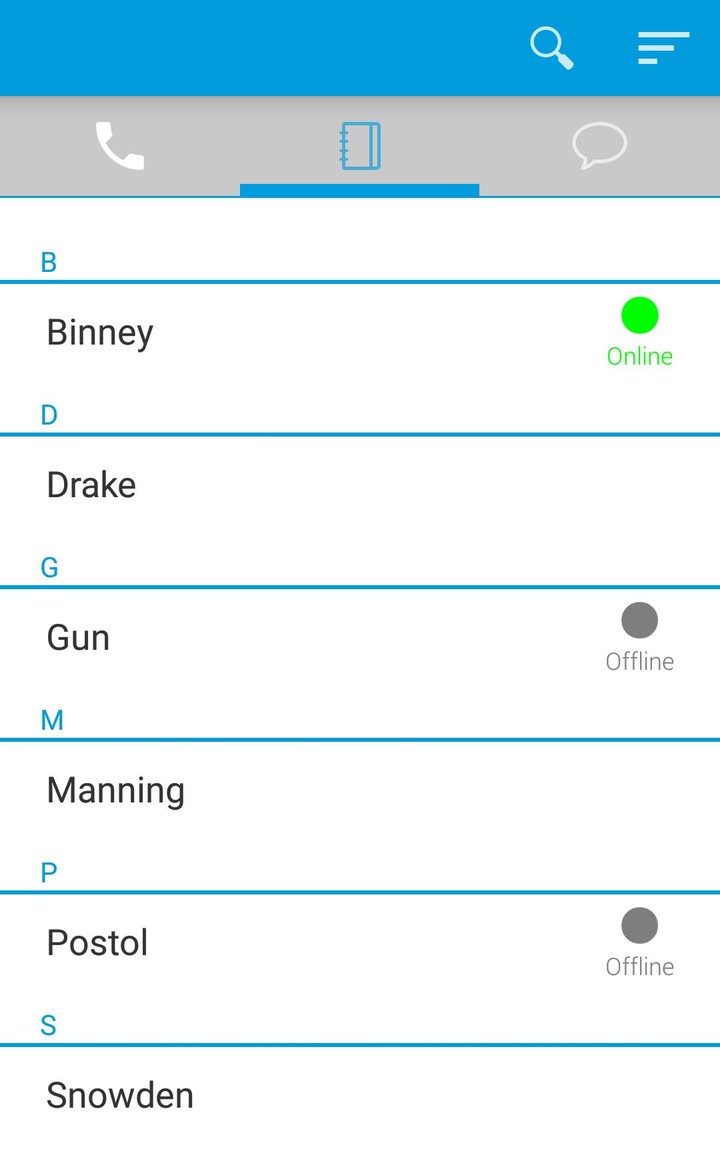
Task: Collapse the section header letter M
Action: [x=51, y=719]
